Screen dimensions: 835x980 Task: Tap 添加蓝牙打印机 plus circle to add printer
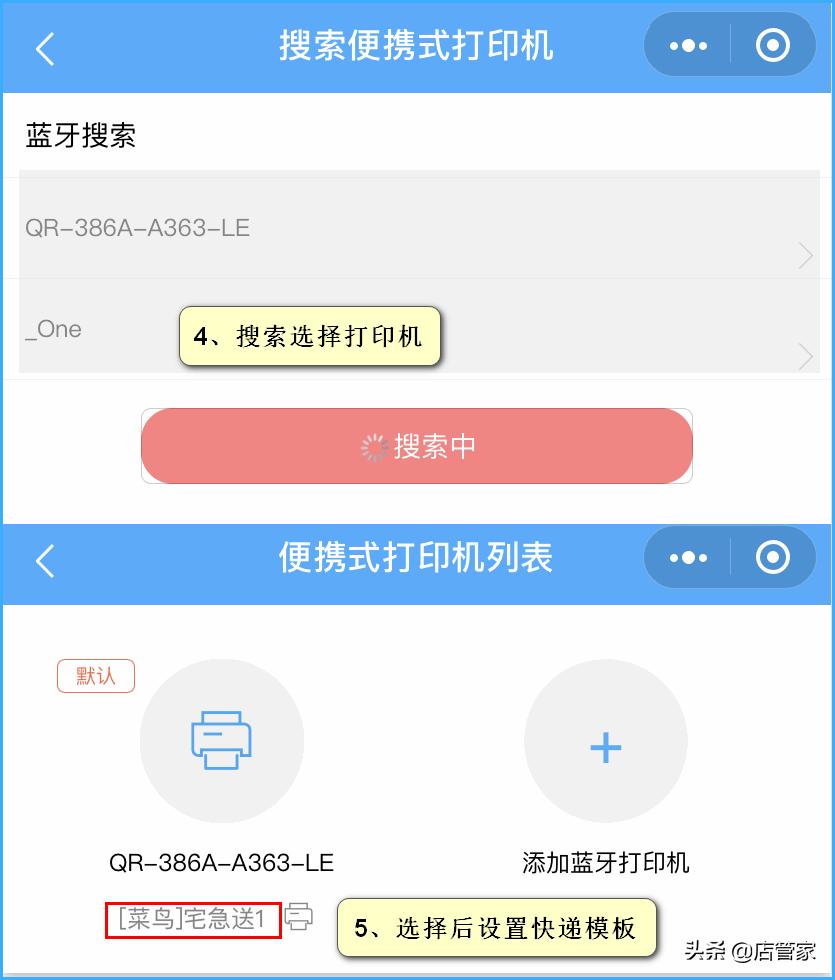click(x=605, y=740)
